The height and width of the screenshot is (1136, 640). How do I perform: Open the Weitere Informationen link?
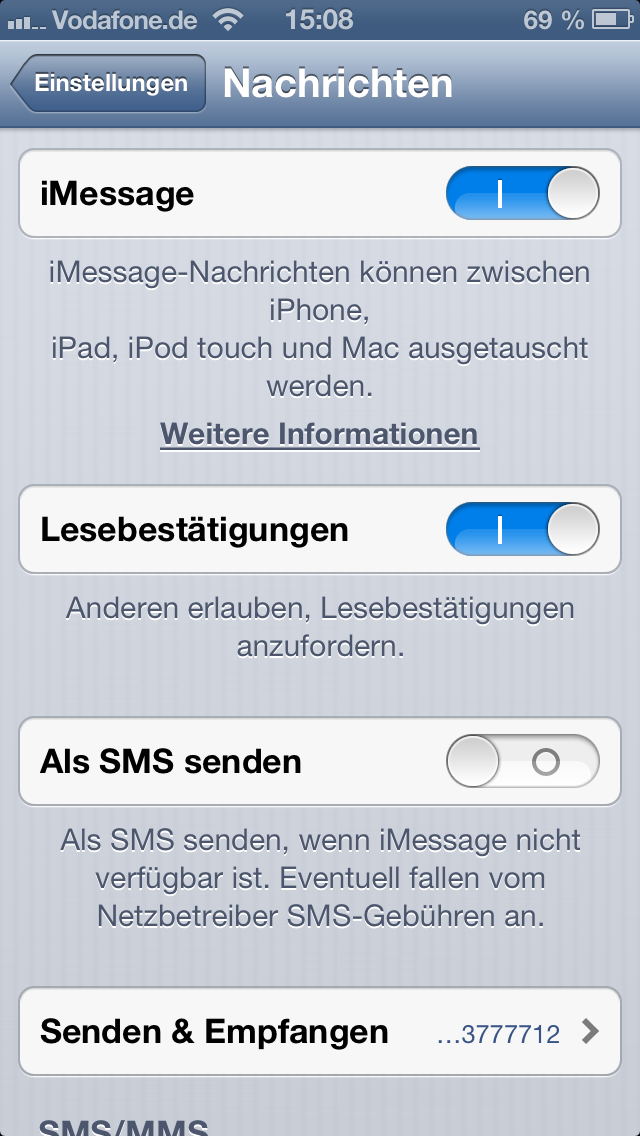click(x=320, y=433)
